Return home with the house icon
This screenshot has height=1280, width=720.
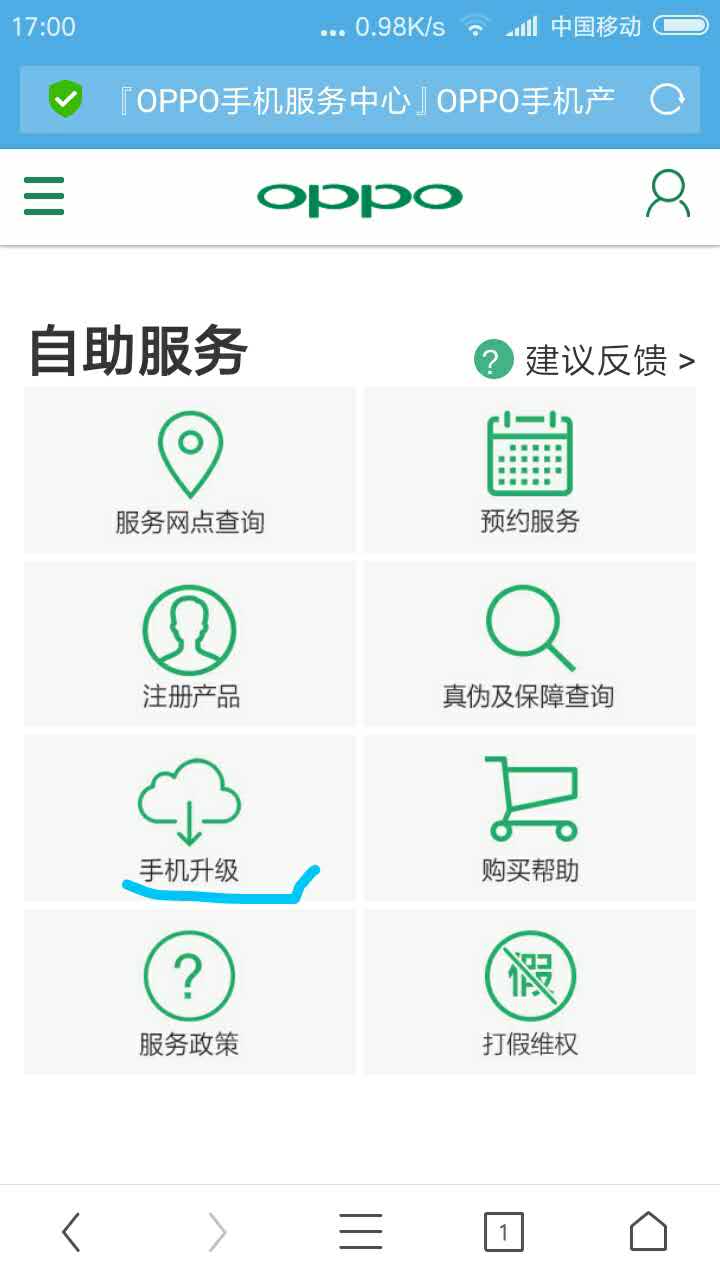(649, 1232)
